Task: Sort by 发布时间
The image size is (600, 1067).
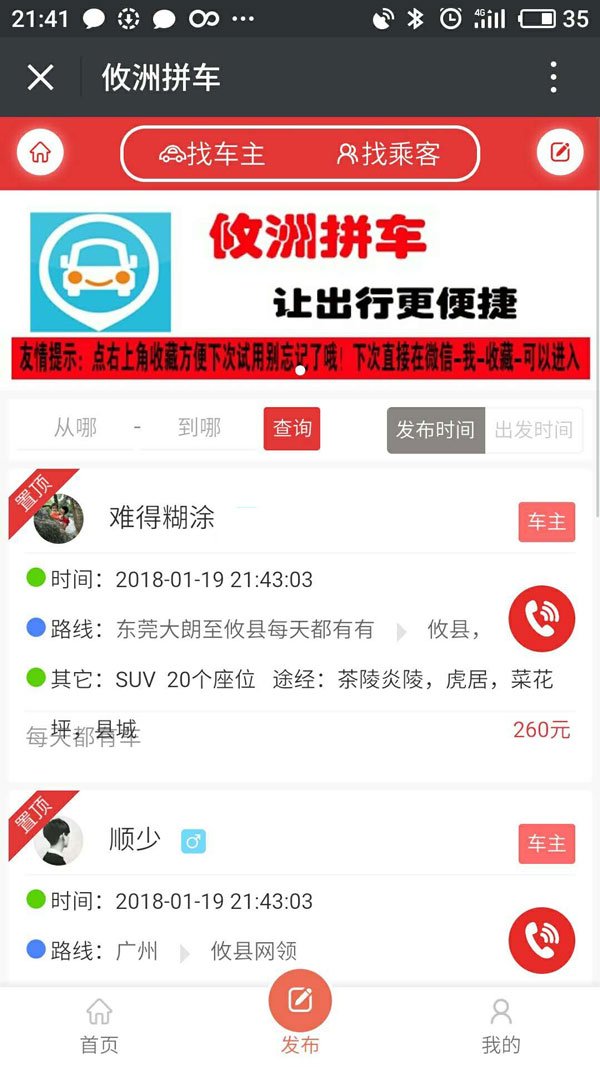Action: [435, 430]
